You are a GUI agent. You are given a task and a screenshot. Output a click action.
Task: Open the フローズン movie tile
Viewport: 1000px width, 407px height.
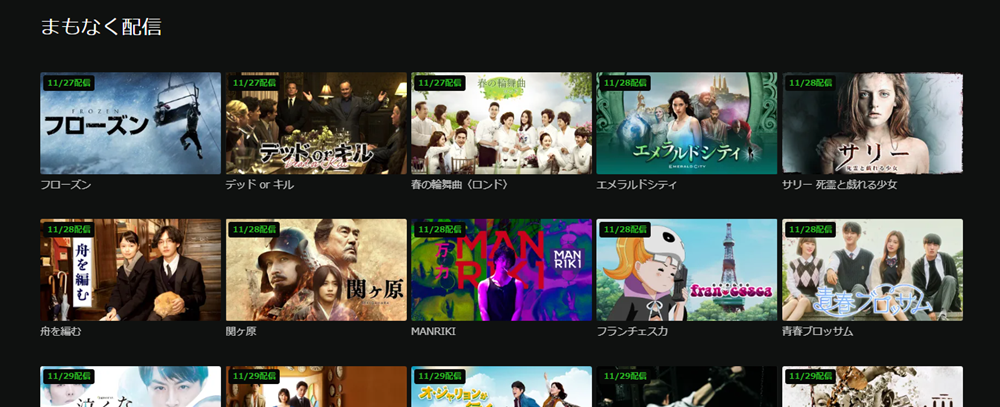pos(130,123)
